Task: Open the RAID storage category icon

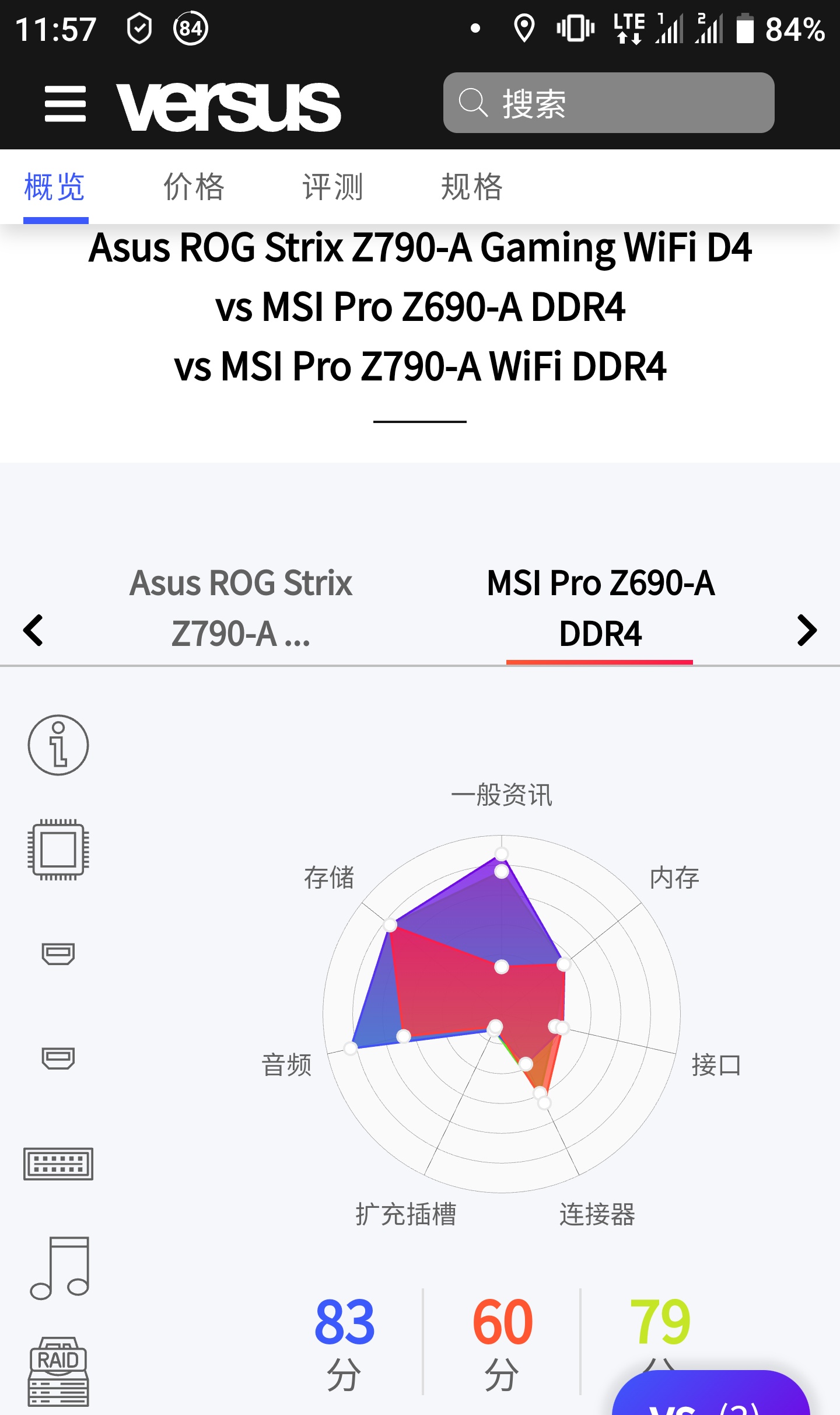Action: [x=58, y=1371]
